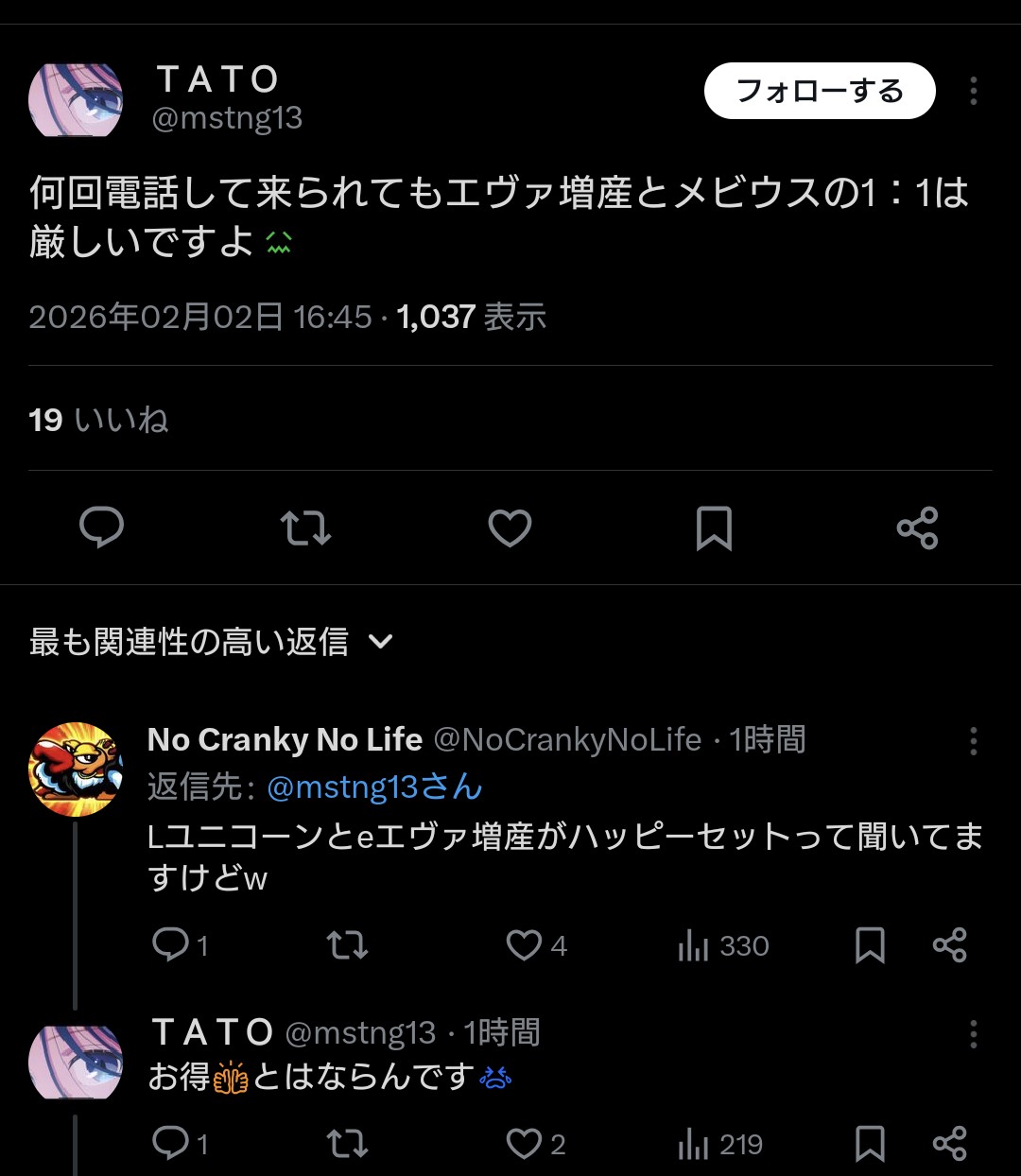
Task: Open No Cranky No Life's profile avatar
Action: (76, 769)
